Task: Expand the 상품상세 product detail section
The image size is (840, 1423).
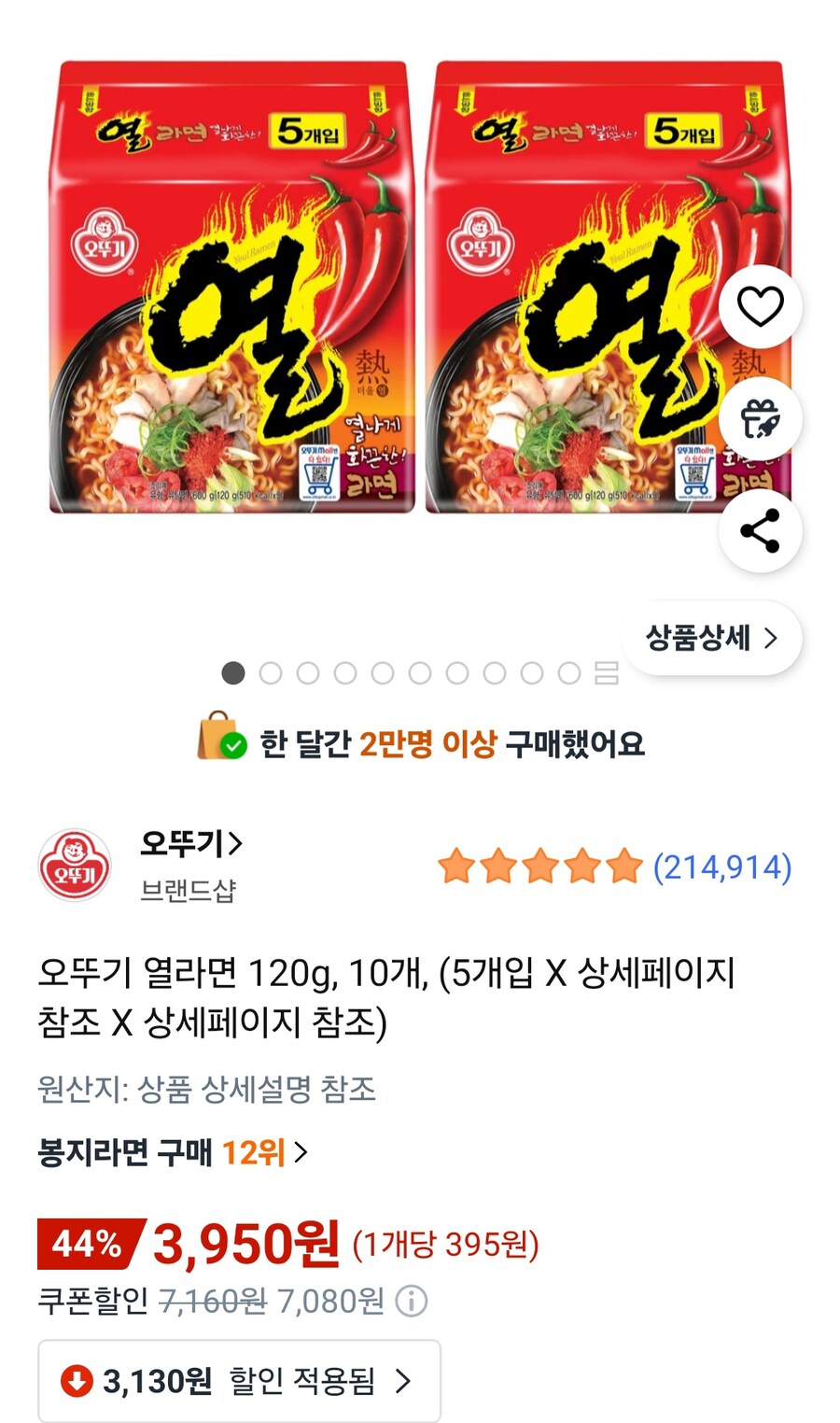Action: pos(712,638)
